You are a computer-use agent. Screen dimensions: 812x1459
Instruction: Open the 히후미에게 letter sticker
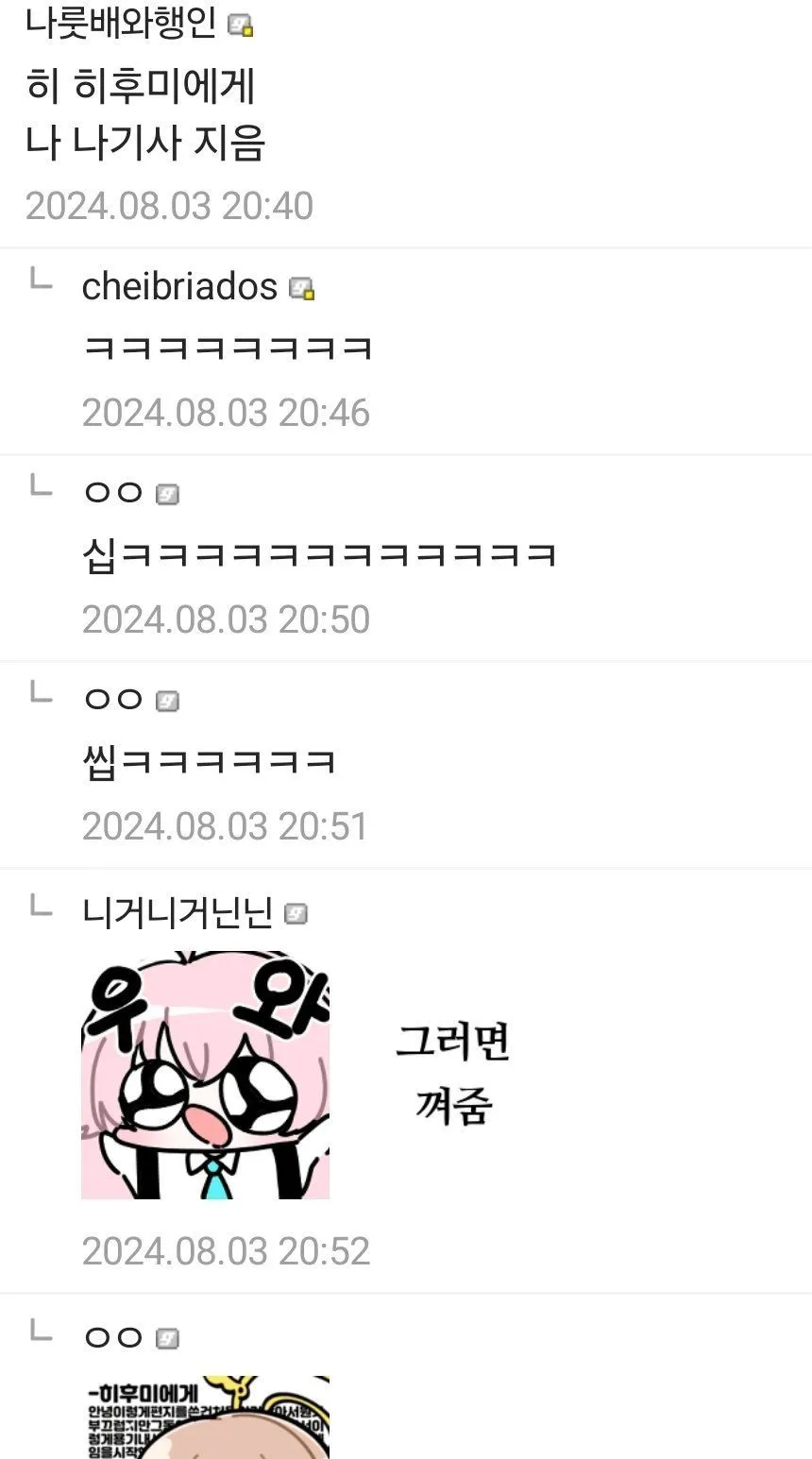coord(205,1417)
